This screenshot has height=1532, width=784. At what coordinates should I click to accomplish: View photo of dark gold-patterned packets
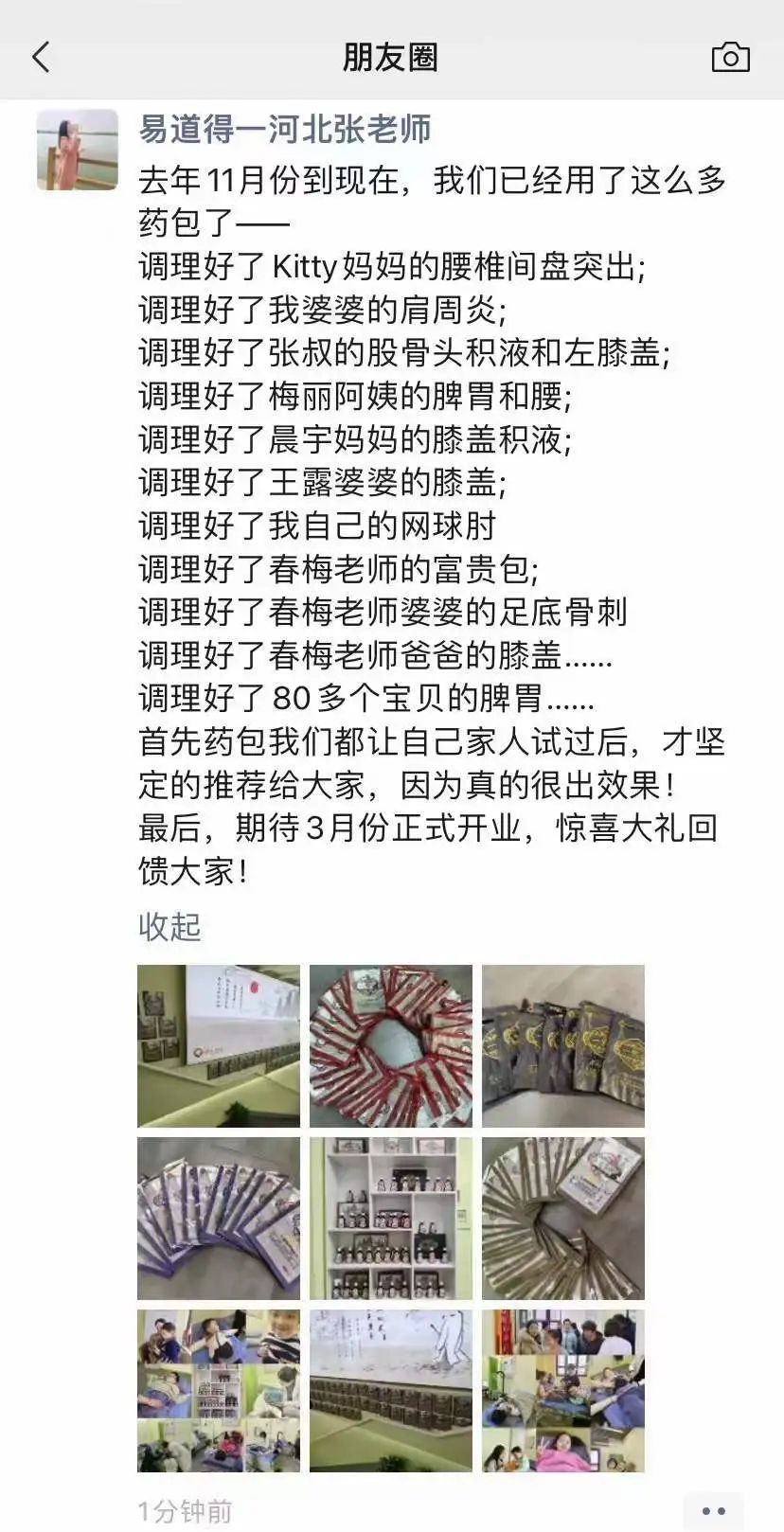[563, 1045]
